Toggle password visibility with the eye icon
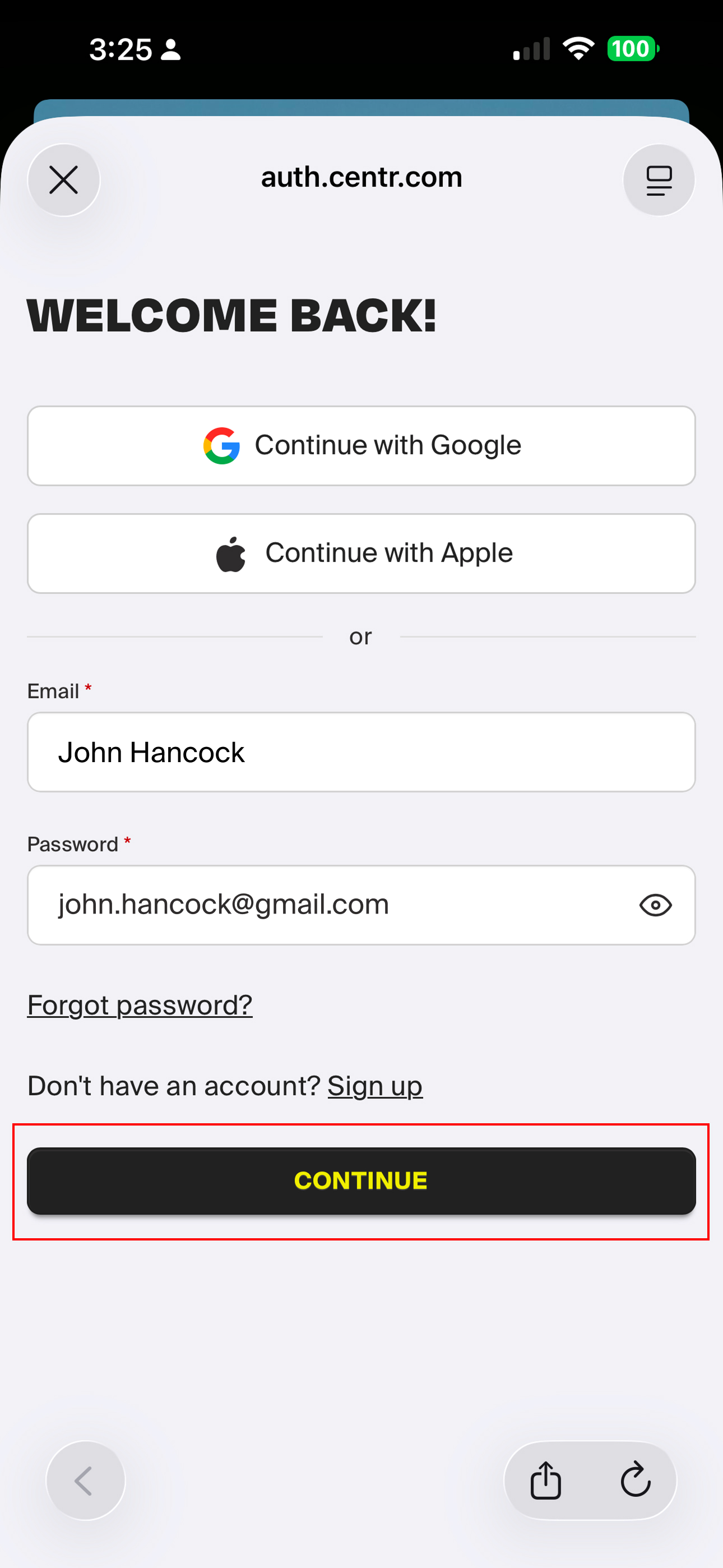723x1568 pixels. (655, 905)
